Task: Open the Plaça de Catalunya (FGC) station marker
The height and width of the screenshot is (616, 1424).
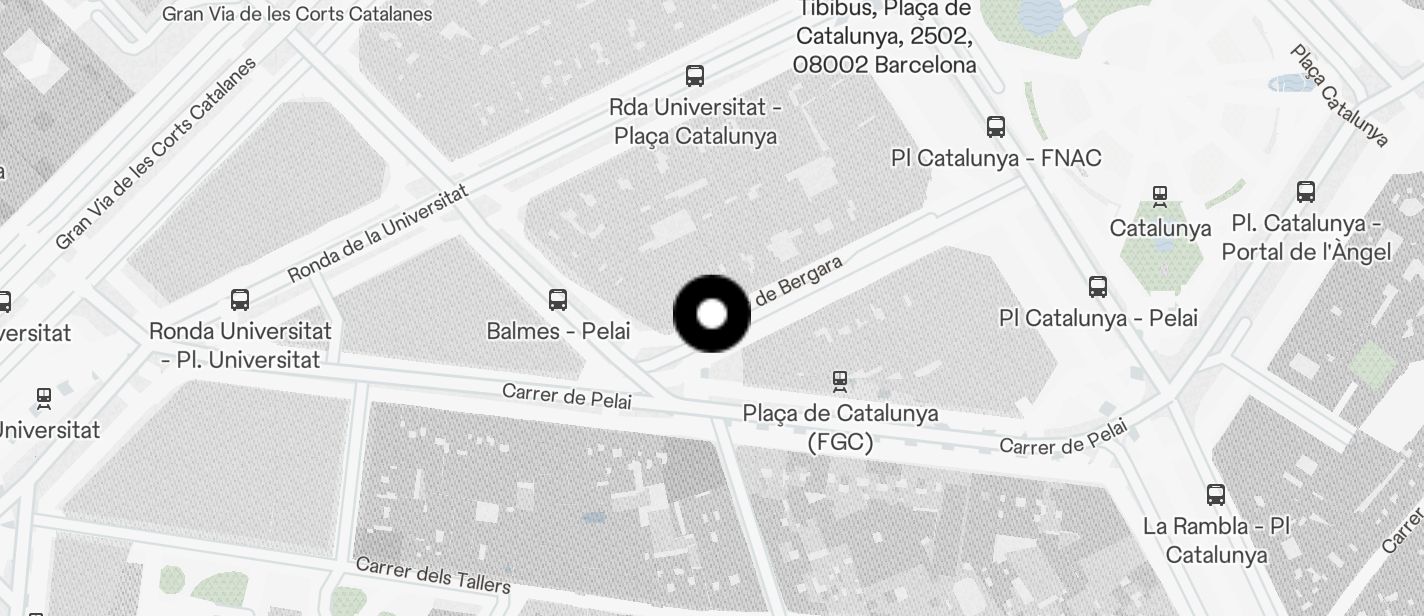Action: click(x=840, y=380)
